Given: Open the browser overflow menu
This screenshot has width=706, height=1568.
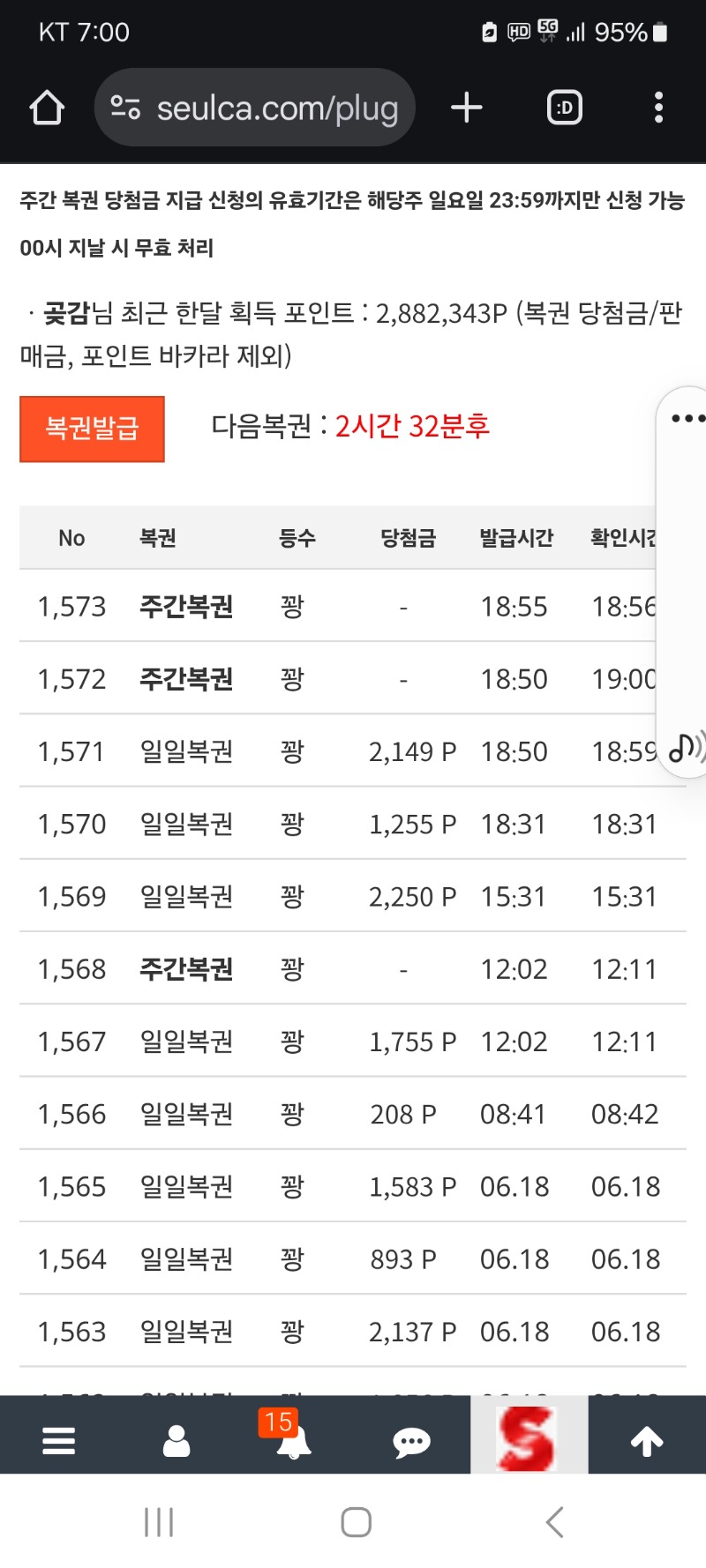Looking at the screenshot, I should pyautogui.click(x=658, y=108).
